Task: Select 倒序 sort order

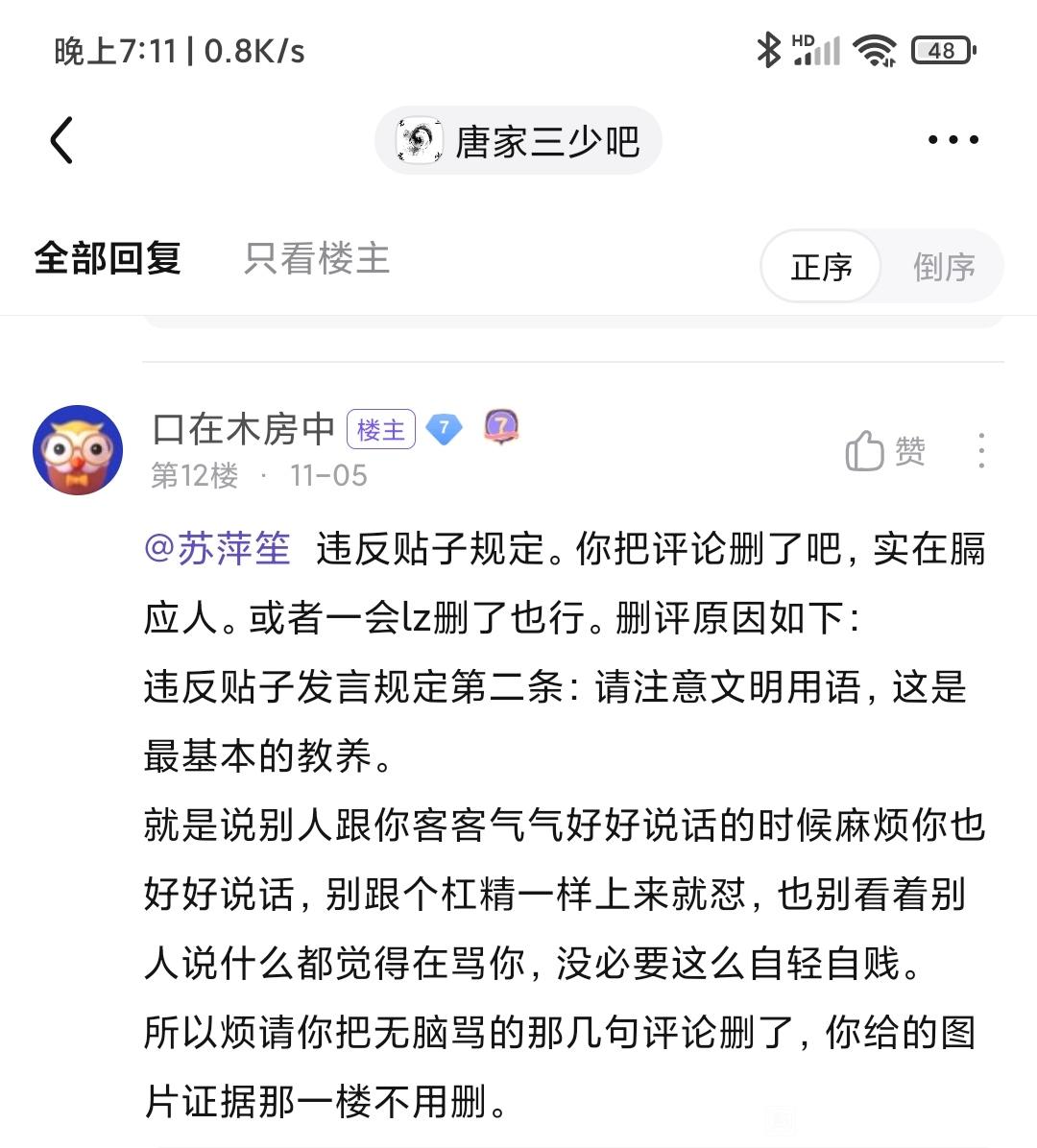Action: [943, 267]
